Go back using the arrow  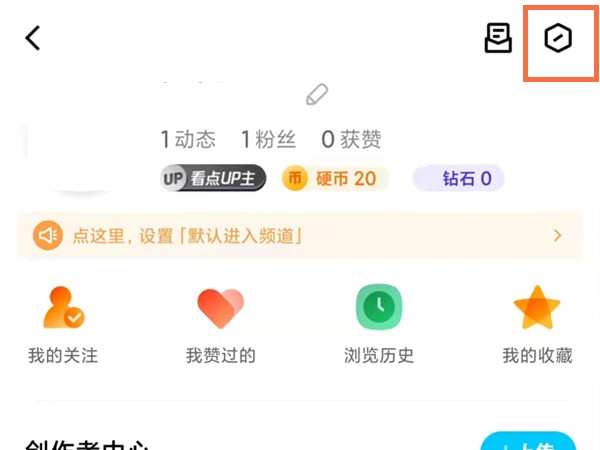(33, 39)
